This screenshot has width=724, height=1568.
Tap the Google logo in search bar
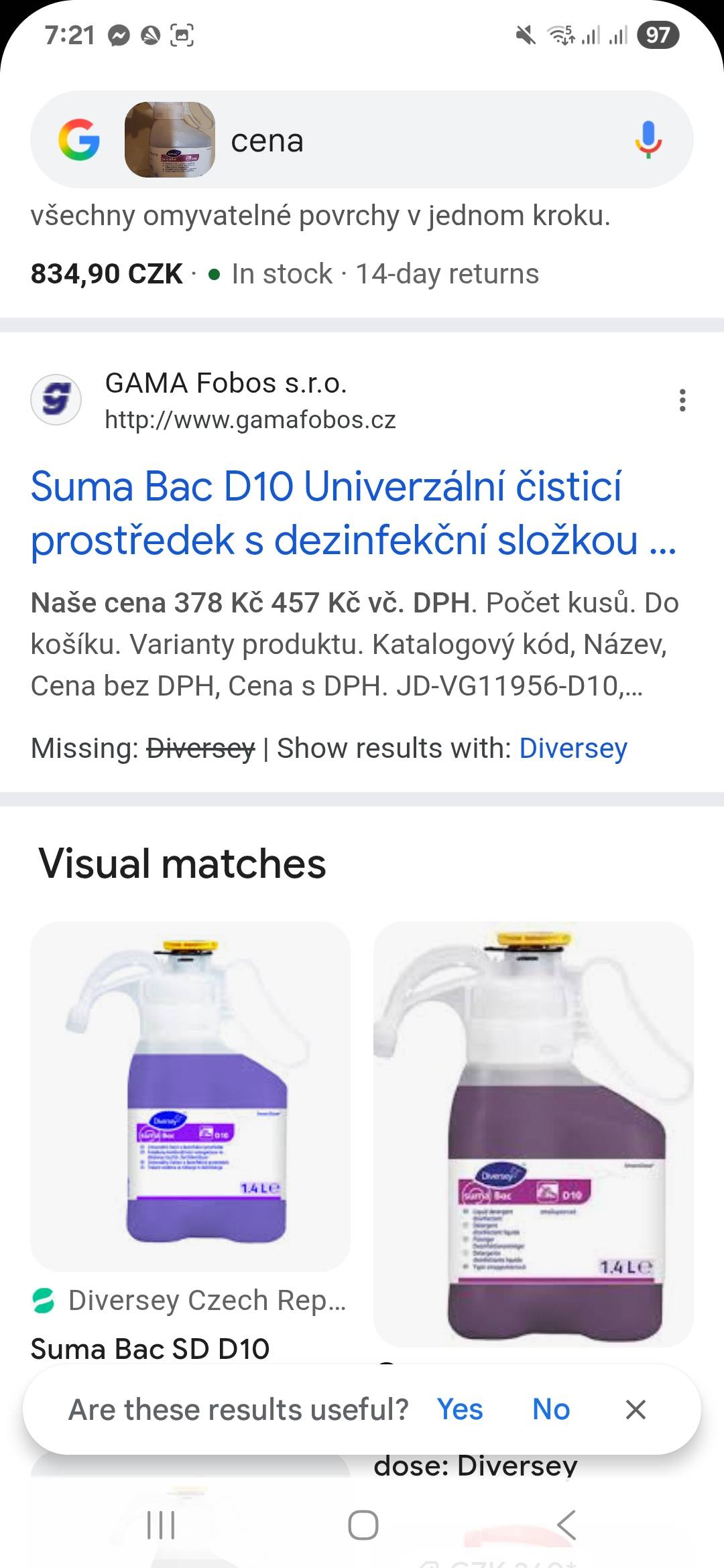click(79, 139)
